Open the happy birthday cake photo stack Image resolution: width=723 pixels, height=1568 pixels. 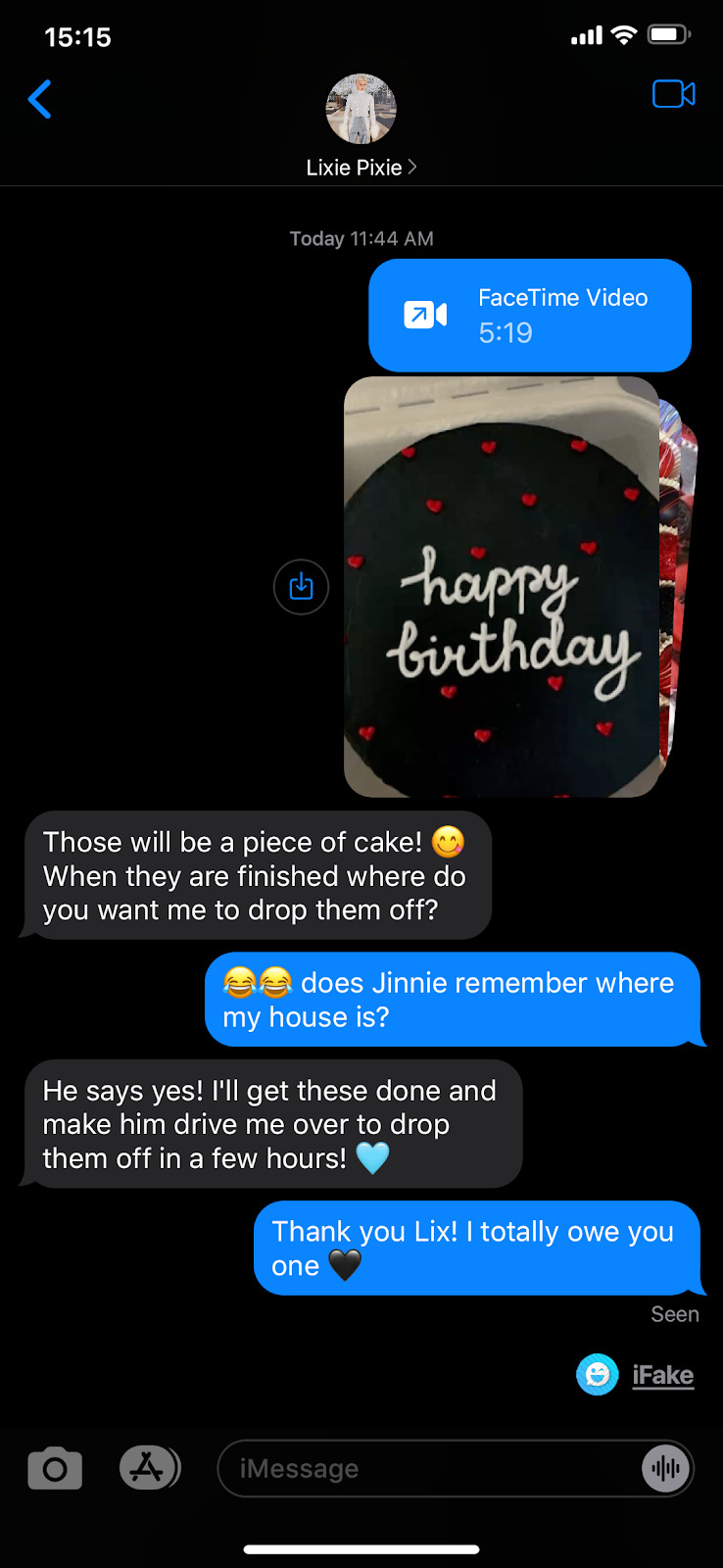(x=503, y=587)
